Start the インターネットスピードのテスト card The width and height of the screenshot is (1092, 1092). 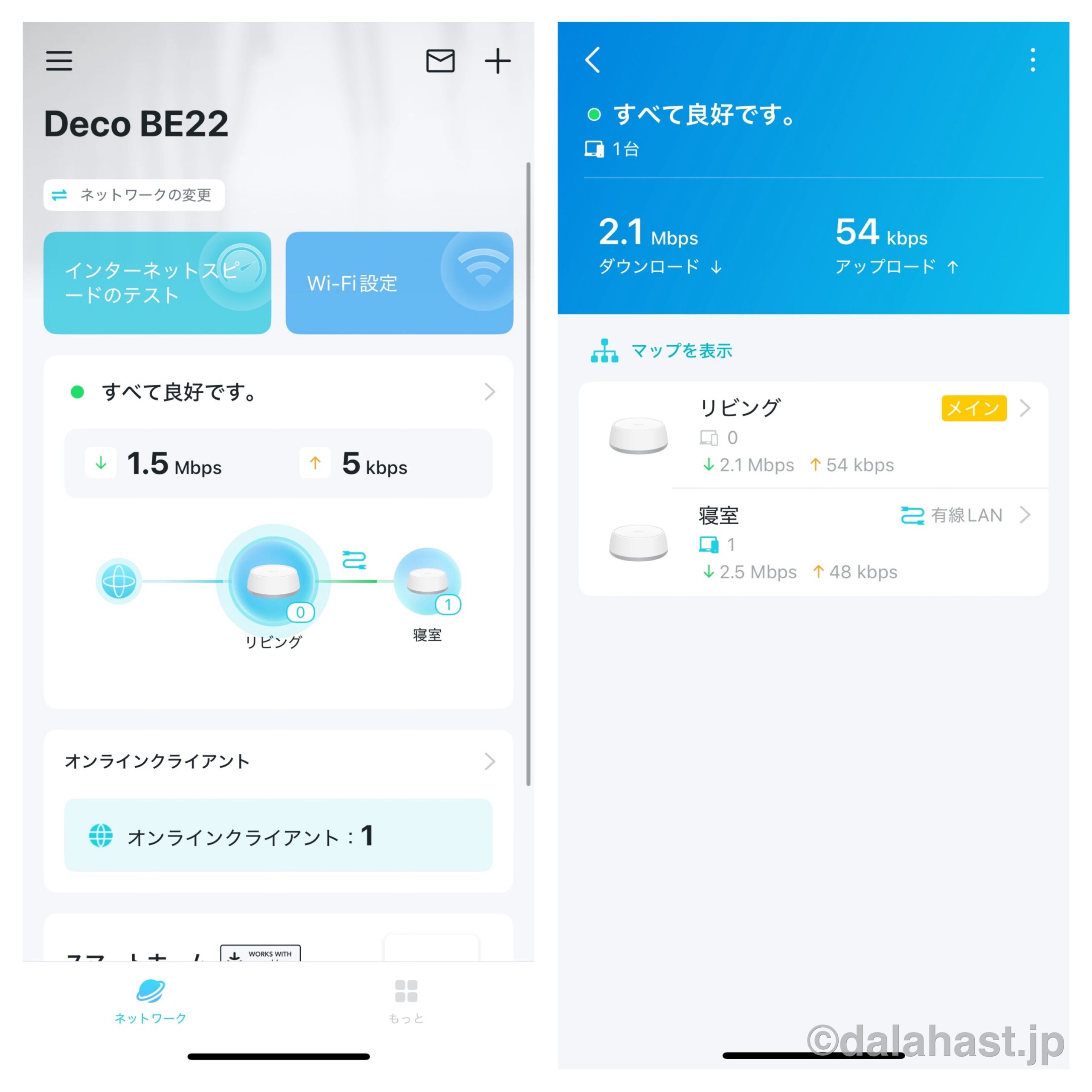click(157, 283)
